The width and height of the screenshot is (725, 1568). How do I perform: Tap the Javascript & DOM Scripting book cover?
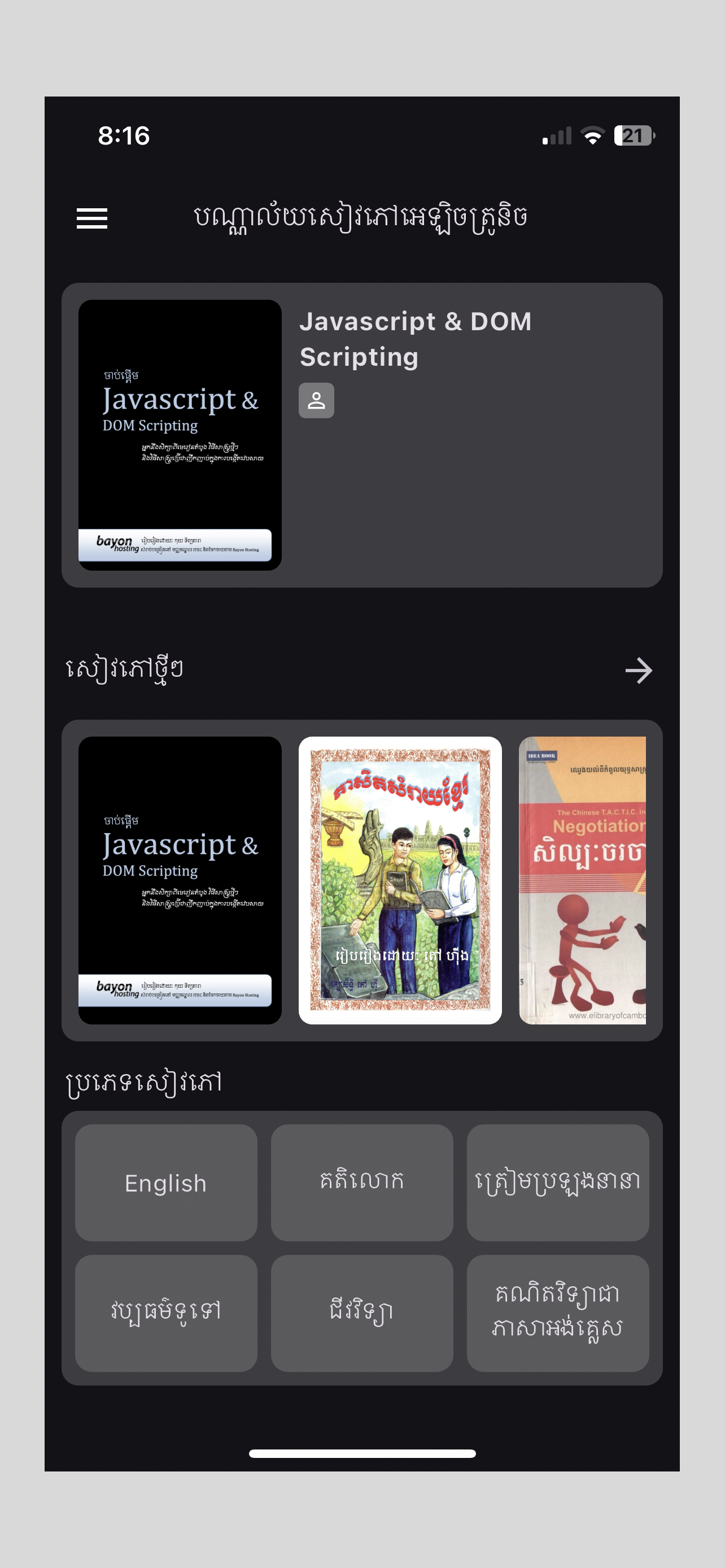[x=180, y=435]
